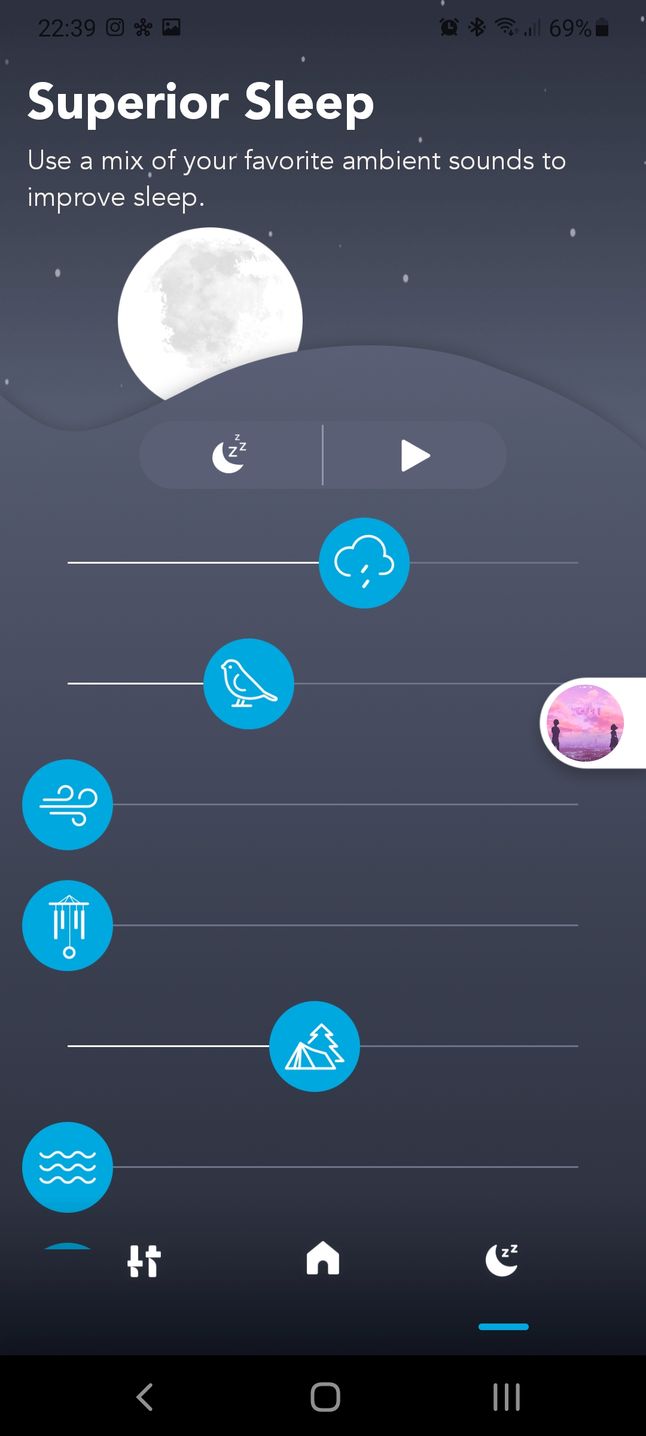
Task: Open the sleep moon tab
Action: 502,1260
